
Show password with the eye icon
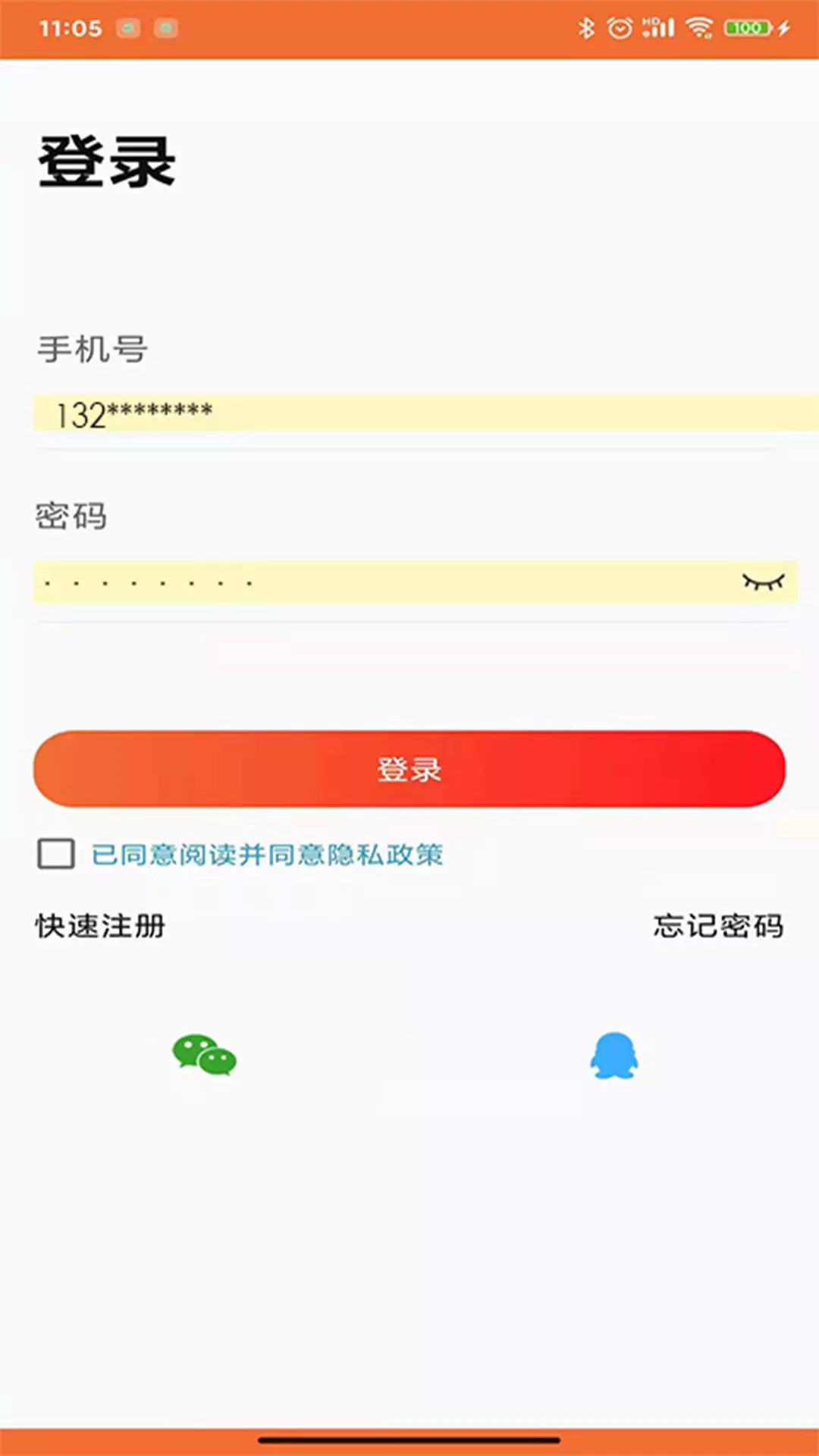(x=763, y=582)
